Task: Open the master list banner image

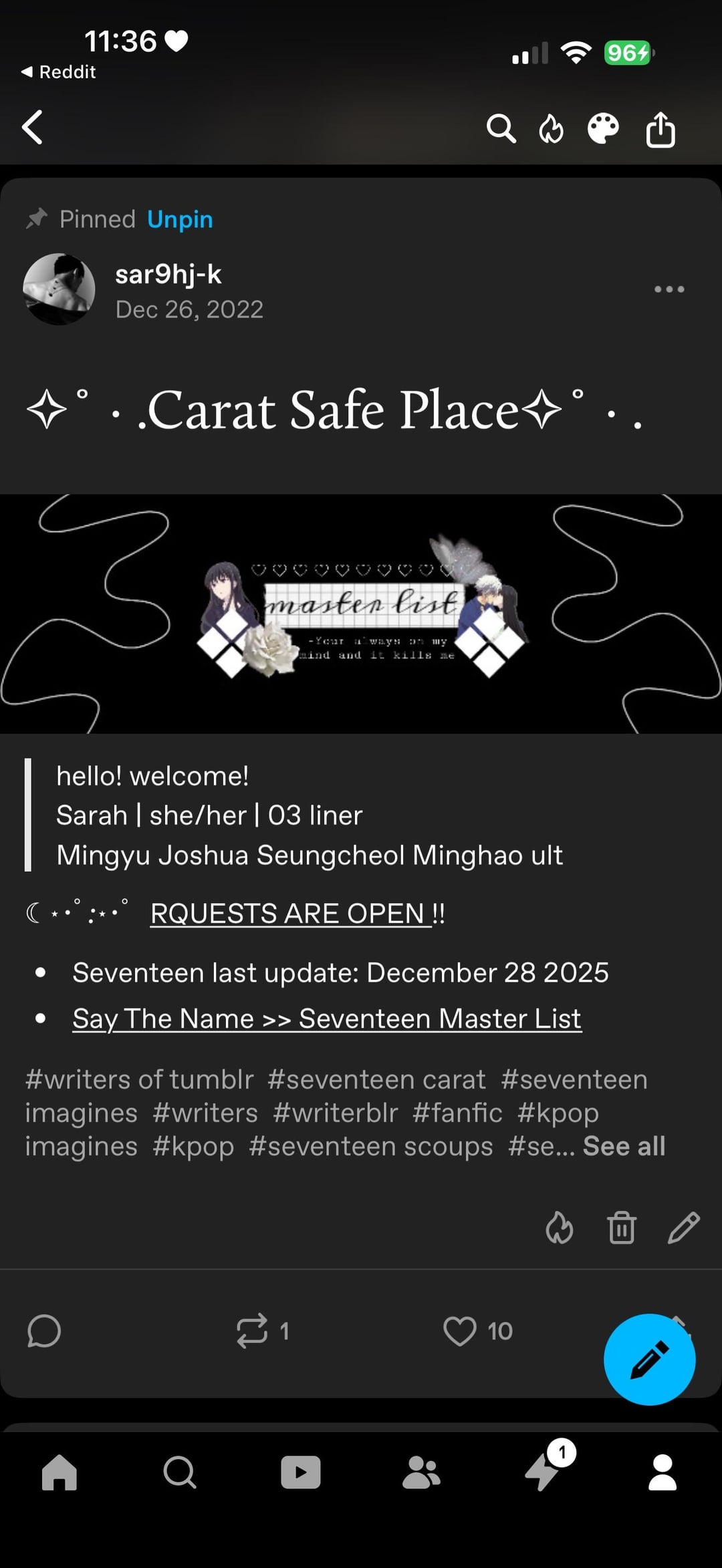Action: click(361, 614)
